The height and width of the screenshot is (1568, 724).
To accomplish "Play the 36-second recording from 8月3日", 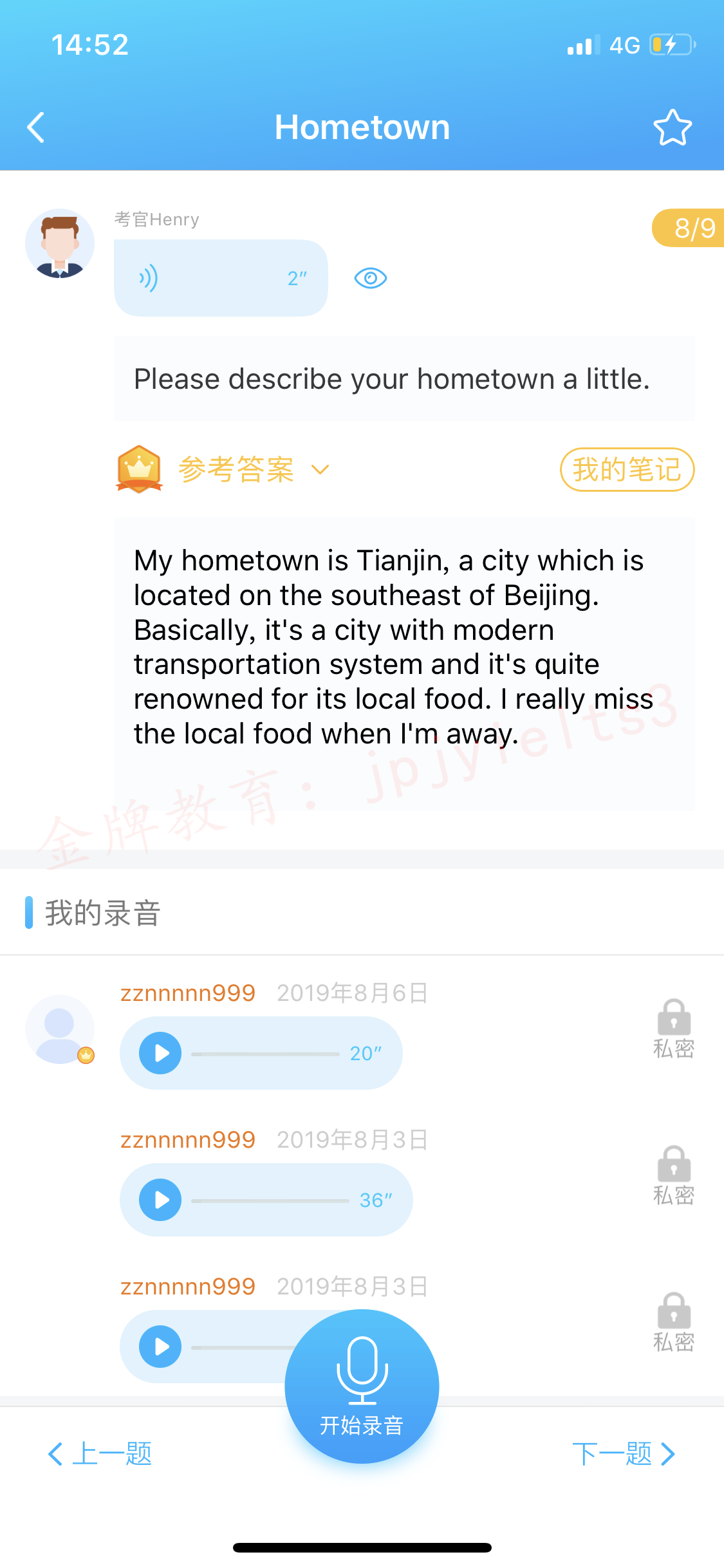I will coord(160,1200).
